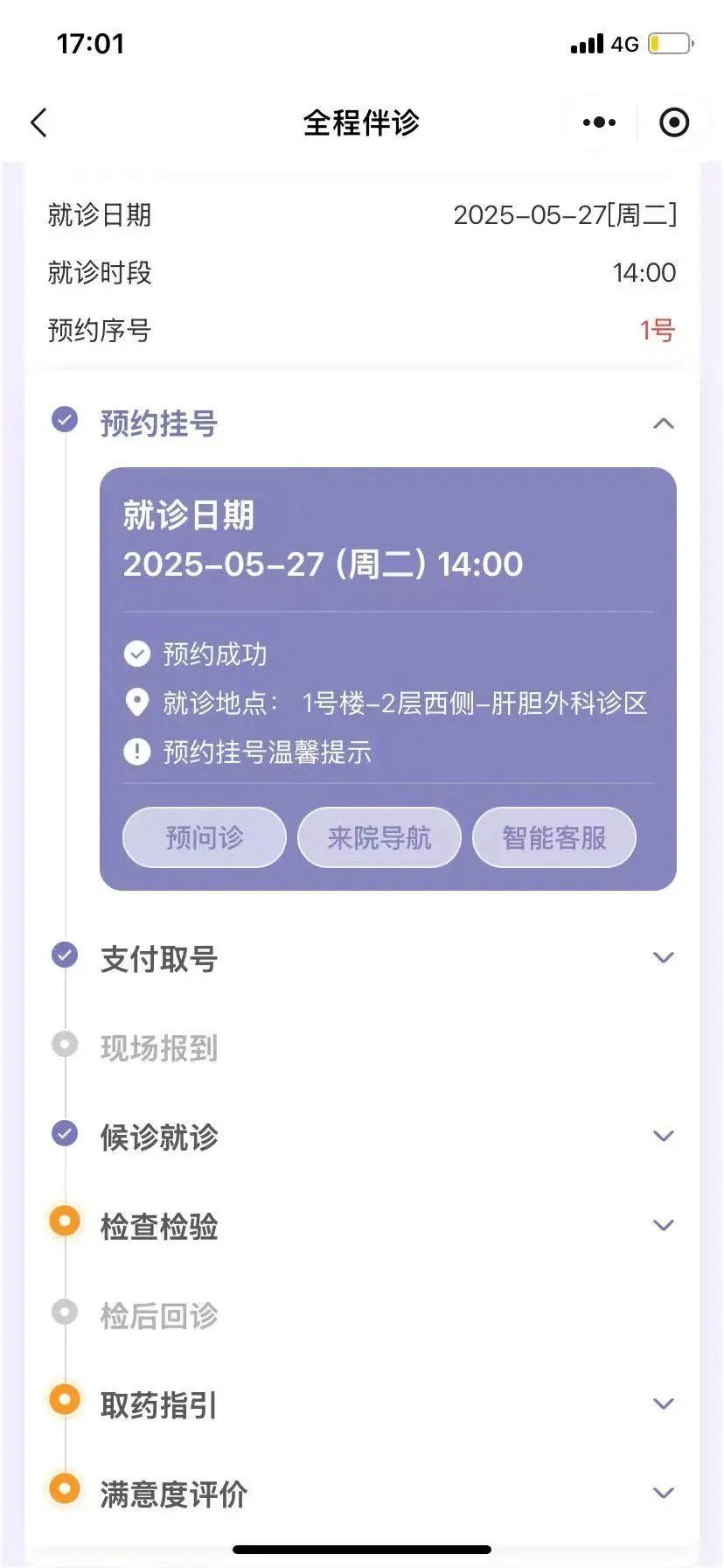724x1568 pixels.
Task: Expand the 满意度评价 step
Action: click(663, 1494)
